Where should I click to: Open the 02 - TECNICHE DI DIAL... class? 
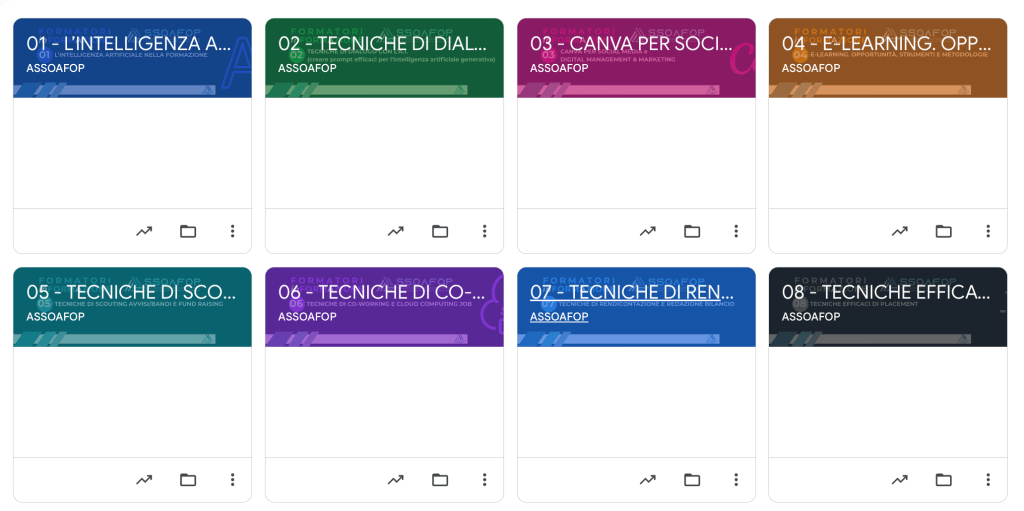(x=382, y=44)
